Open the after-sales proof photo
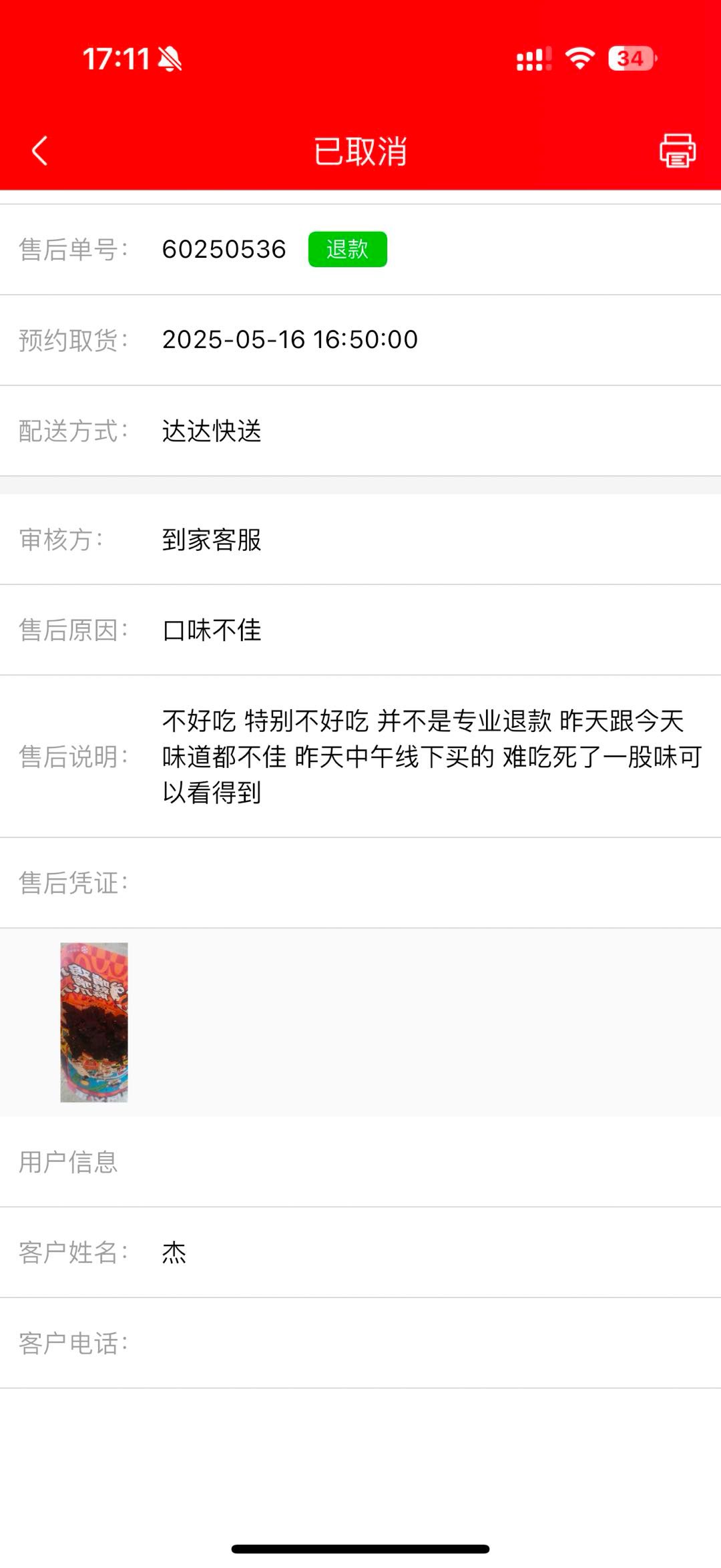The width and height of the screenshot is (721, 1568). tap(94, 1022)
